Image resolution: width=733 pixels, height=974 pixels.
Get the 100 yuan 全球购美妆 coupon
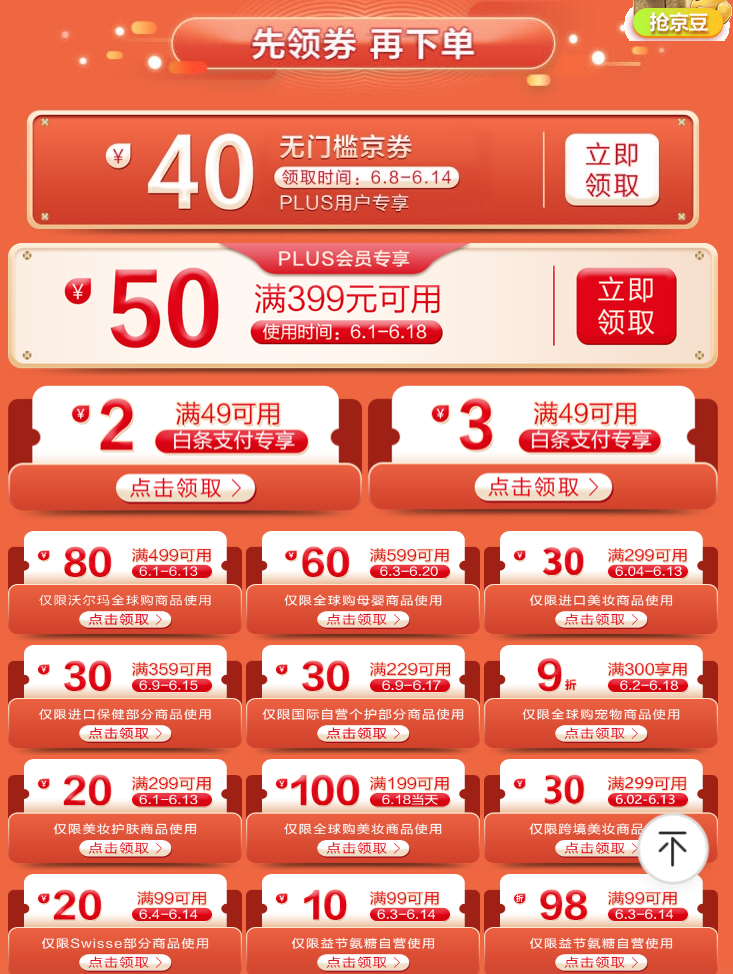[x=363, y=848]
